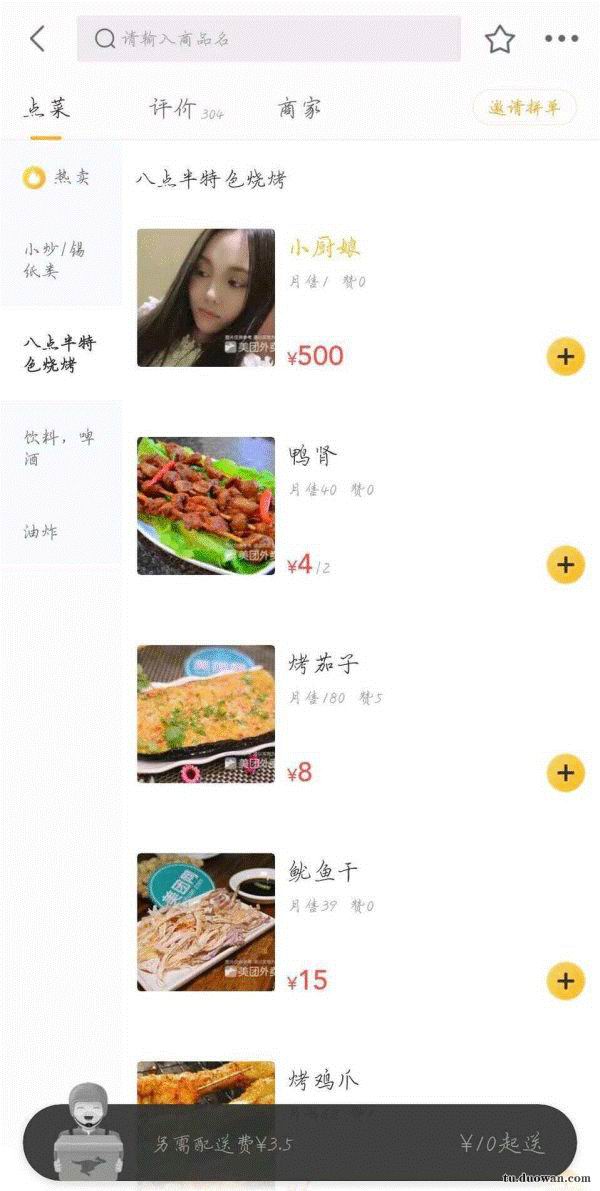Add 鸭肾 to the cart
Viewport: 600px width, 1191px height.
click(x=565, y=564)
